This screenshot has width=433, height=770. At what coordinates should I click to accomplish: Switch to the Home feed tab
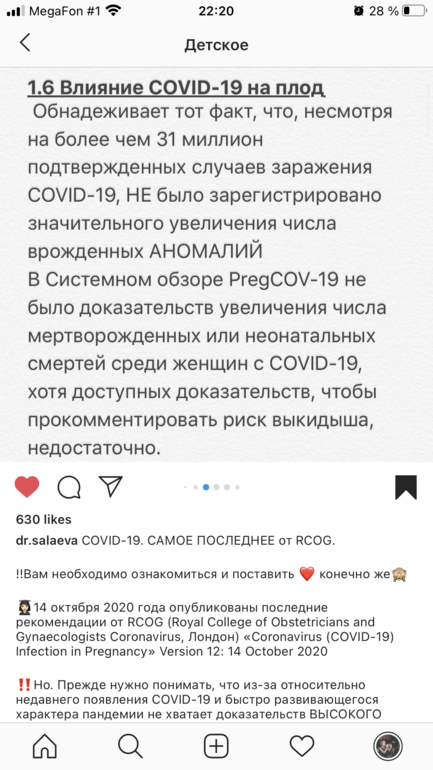[45, 746]
